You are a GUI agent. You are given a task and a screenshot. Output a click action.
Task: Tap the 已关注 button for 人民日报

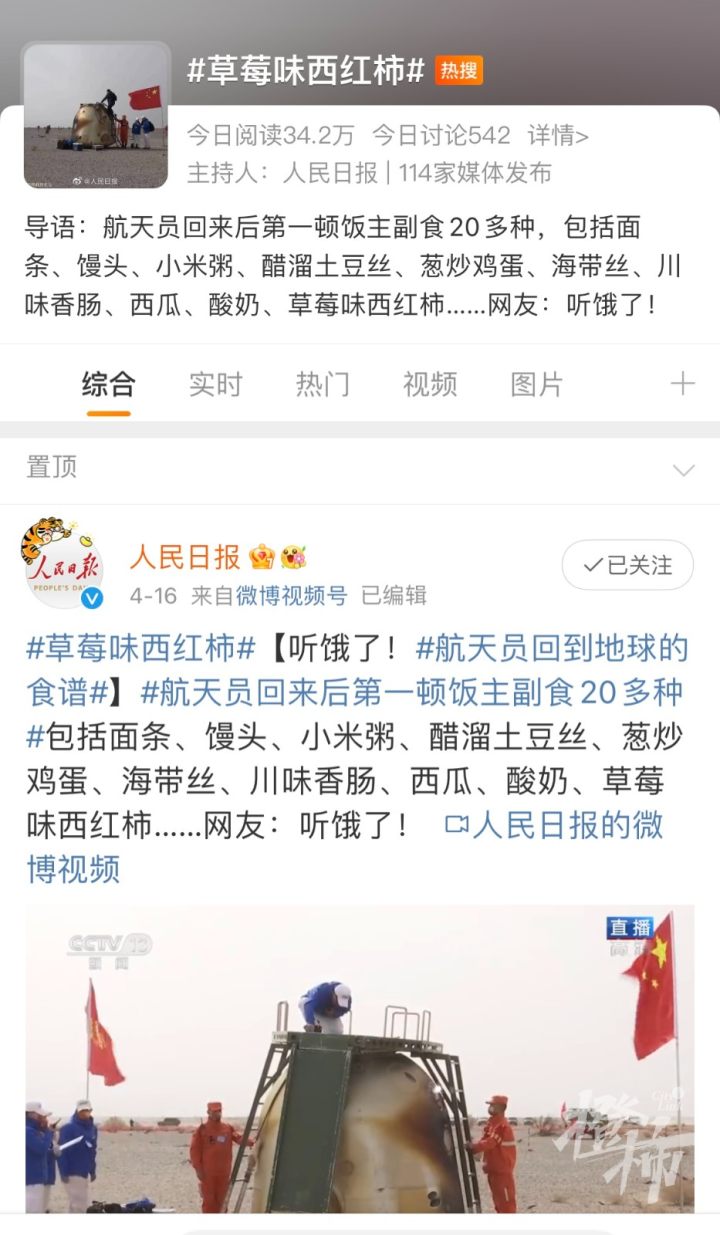point(627,565)
